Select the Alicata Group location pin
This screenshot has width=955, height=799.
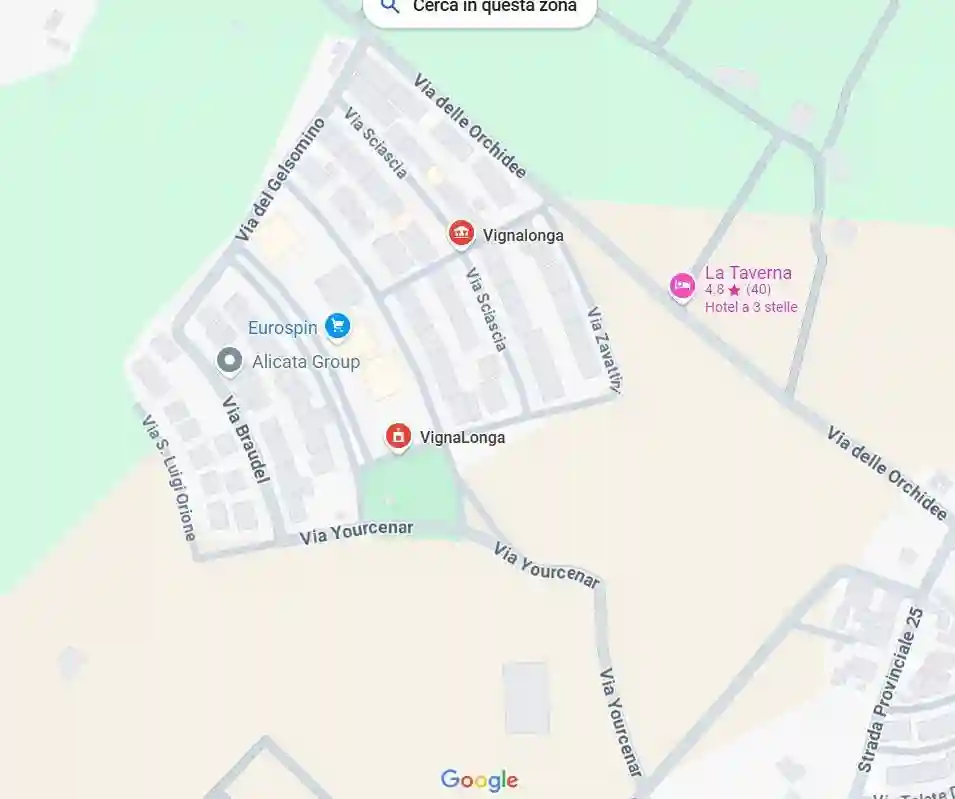click(x=230, y=360)
